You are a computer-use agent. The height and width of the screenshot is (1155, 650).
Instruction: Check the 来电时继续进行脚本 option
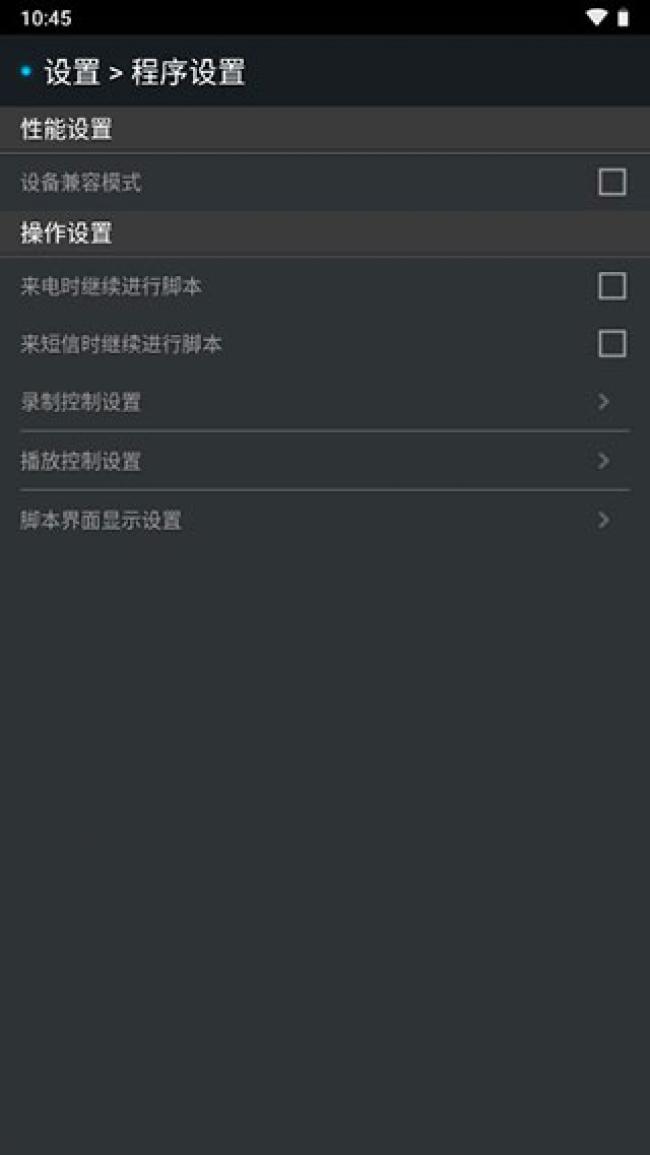612,286
